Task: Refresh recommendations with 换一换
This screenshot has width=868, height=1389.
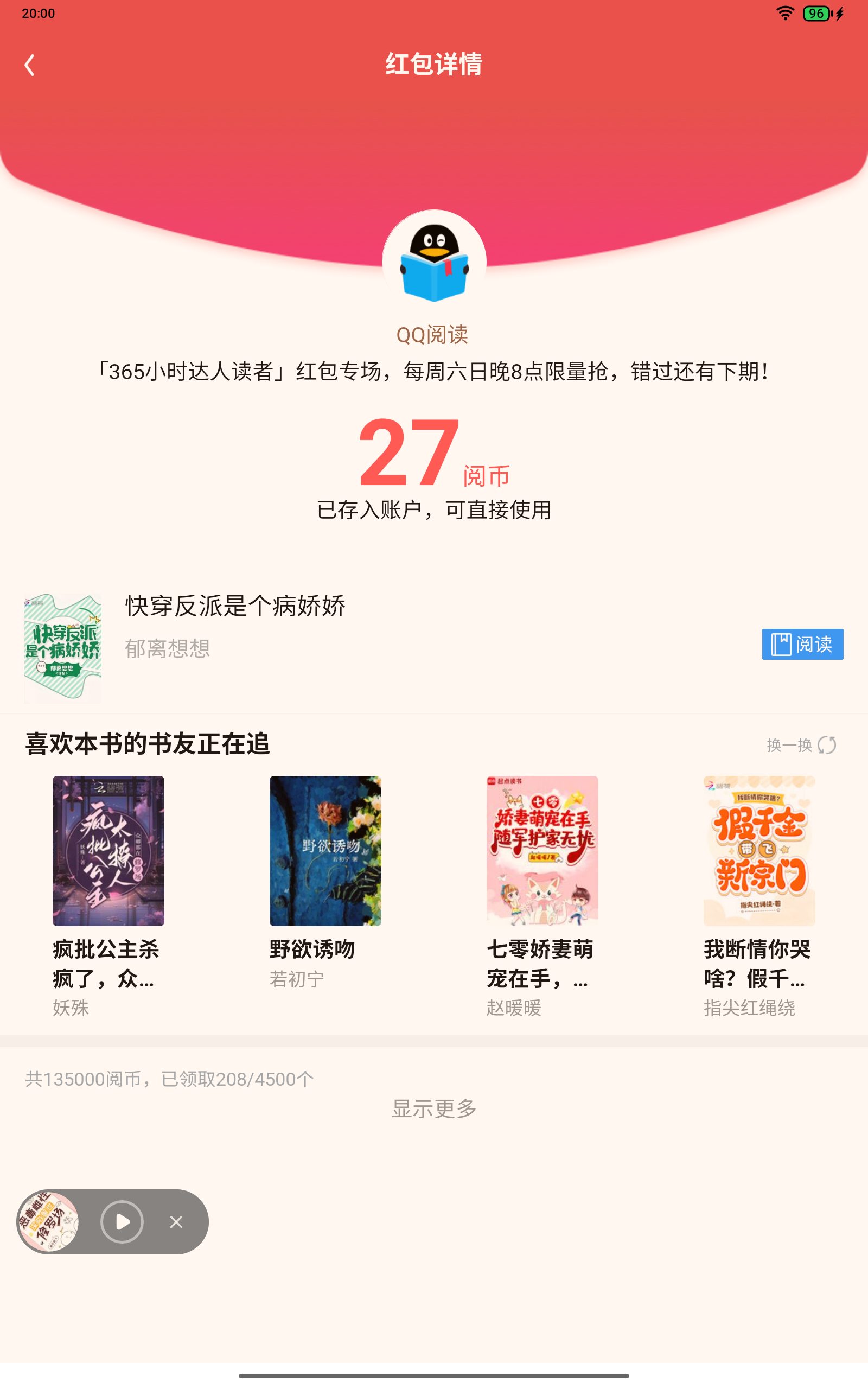Action: 801,745
